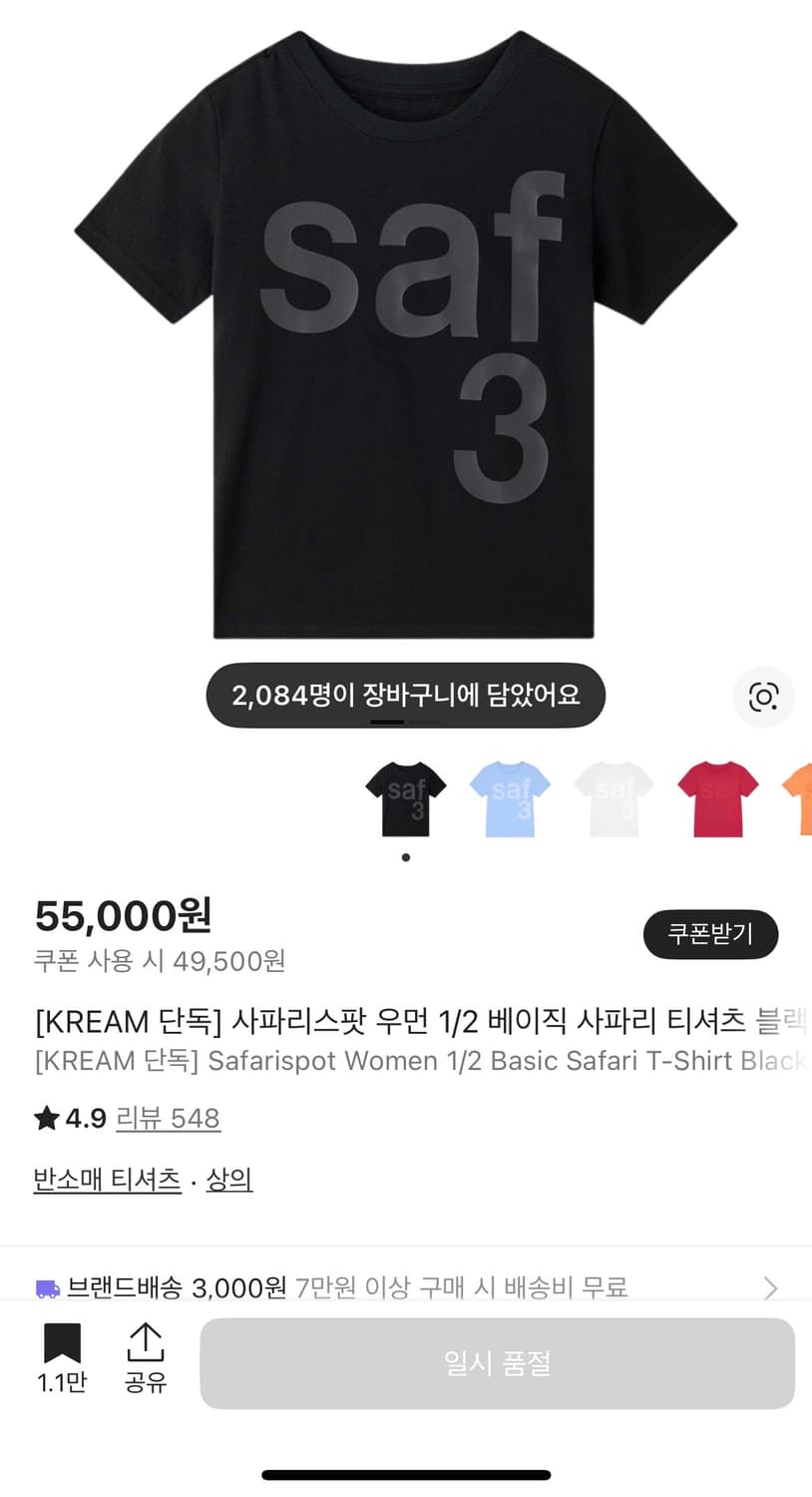Select the sky blue t-shirt color variant
Viewport: 812px width, 1497px height.
click(509, 798)
